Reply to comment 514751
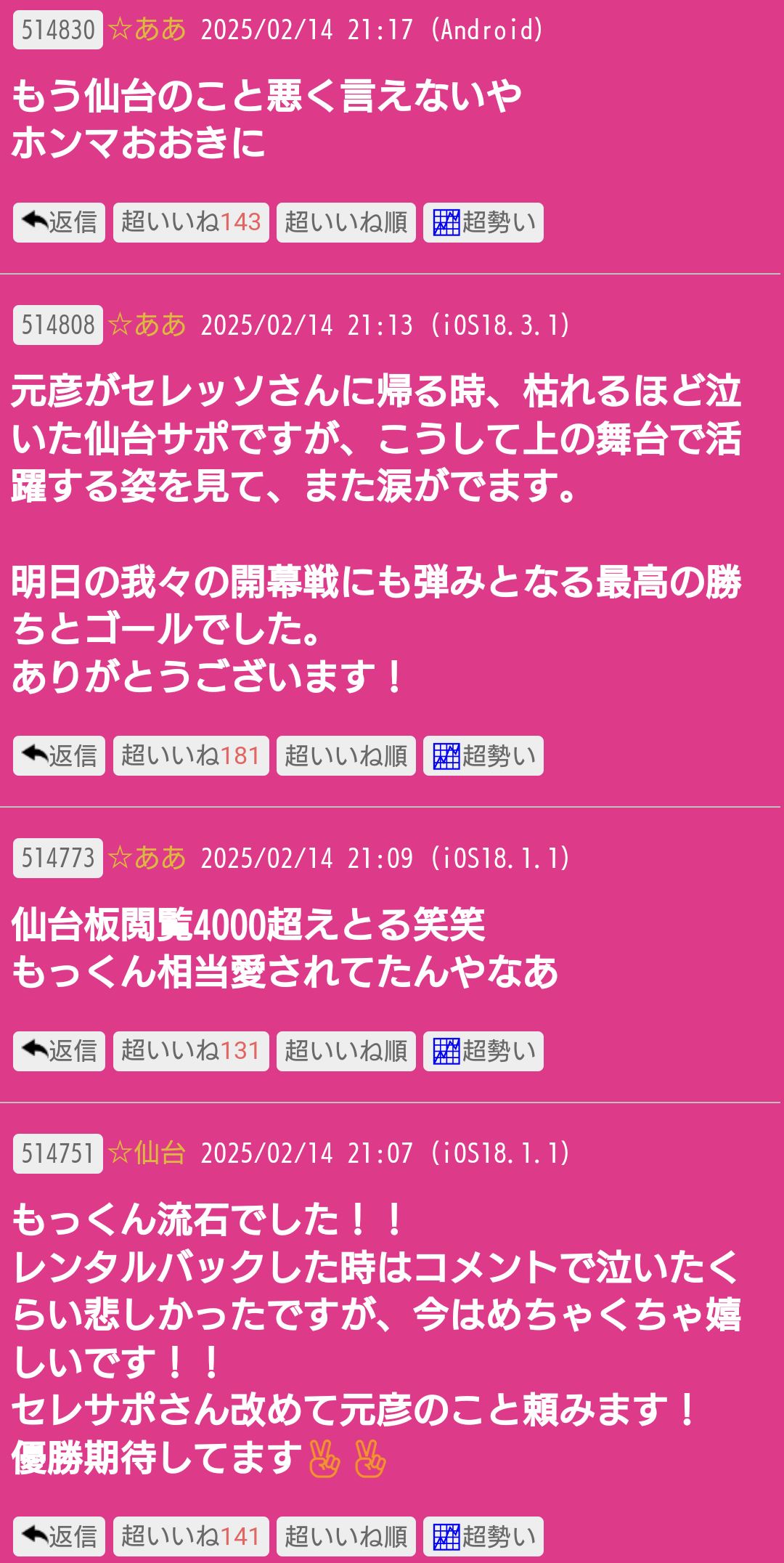 [59, 1536]
